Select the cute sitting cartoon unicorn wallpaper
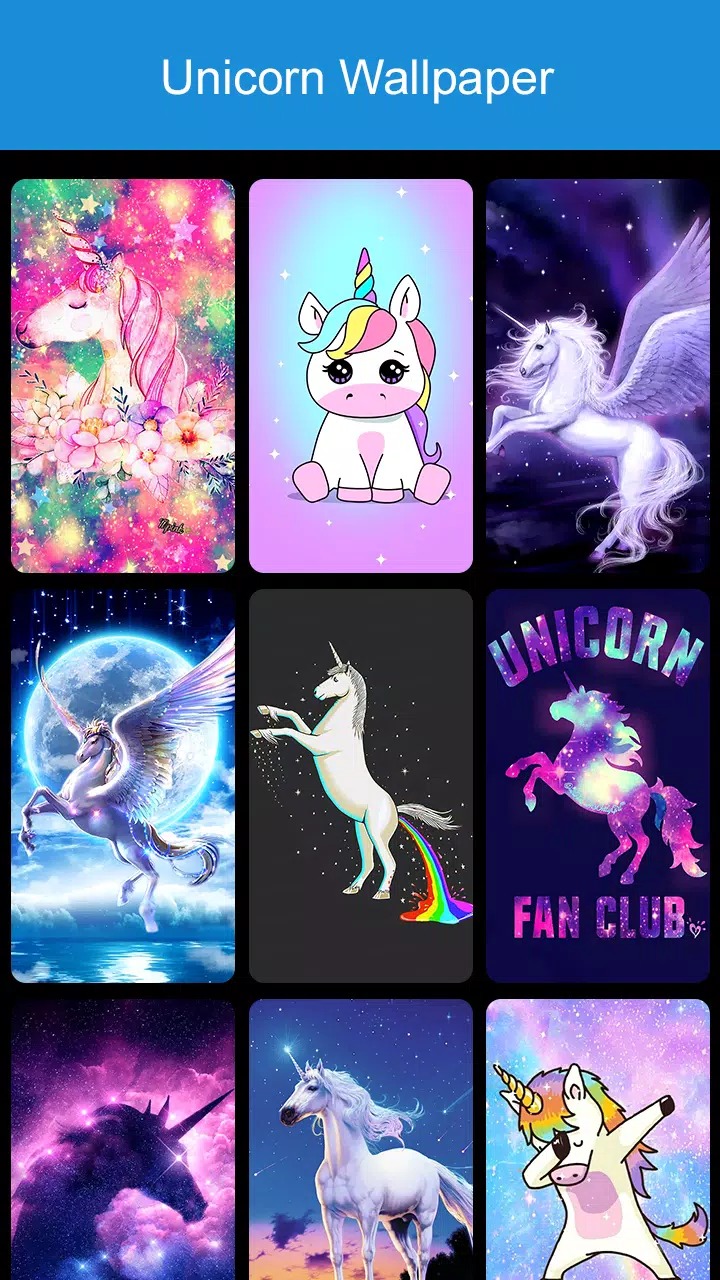 click(361, 376)
